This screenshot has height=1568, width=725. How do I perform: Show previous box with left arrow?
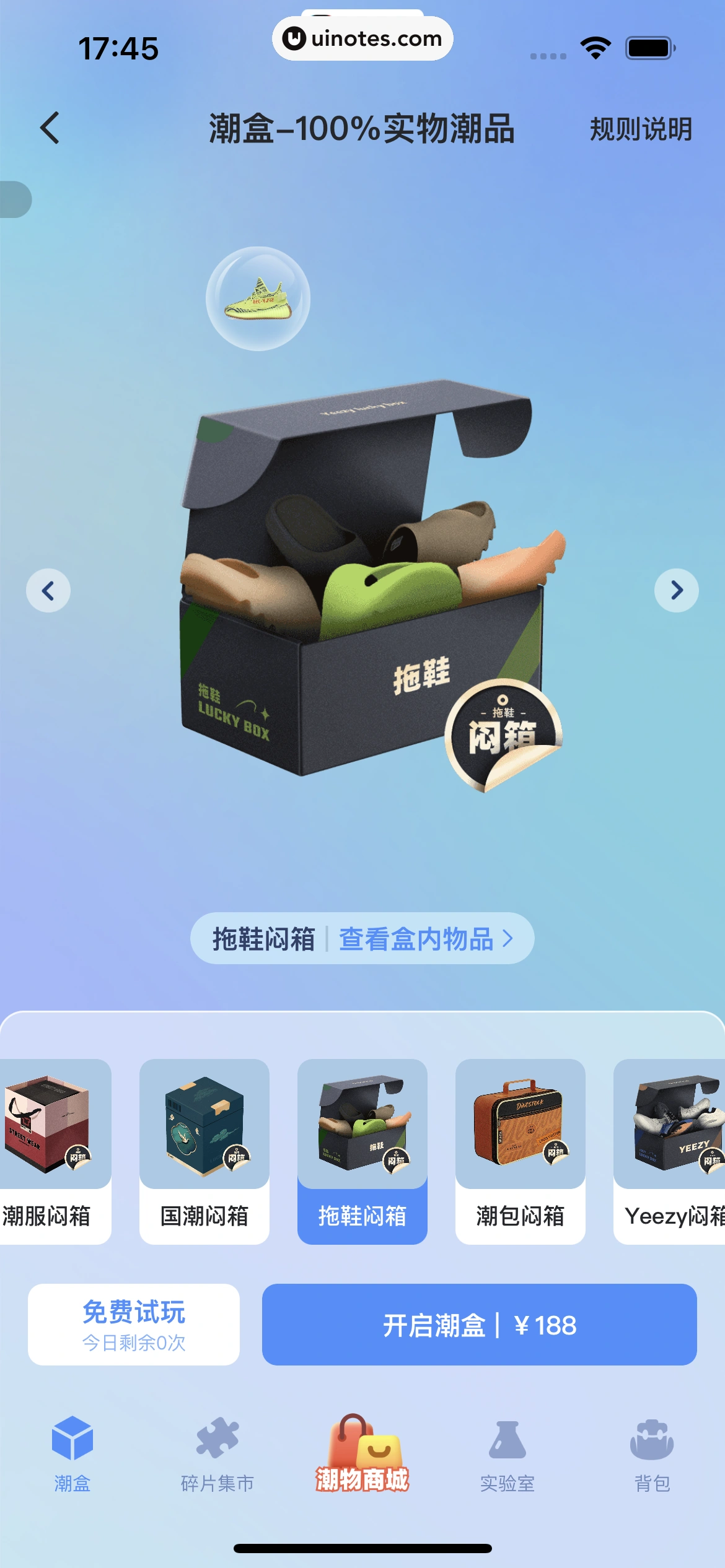tap(48, 590)
